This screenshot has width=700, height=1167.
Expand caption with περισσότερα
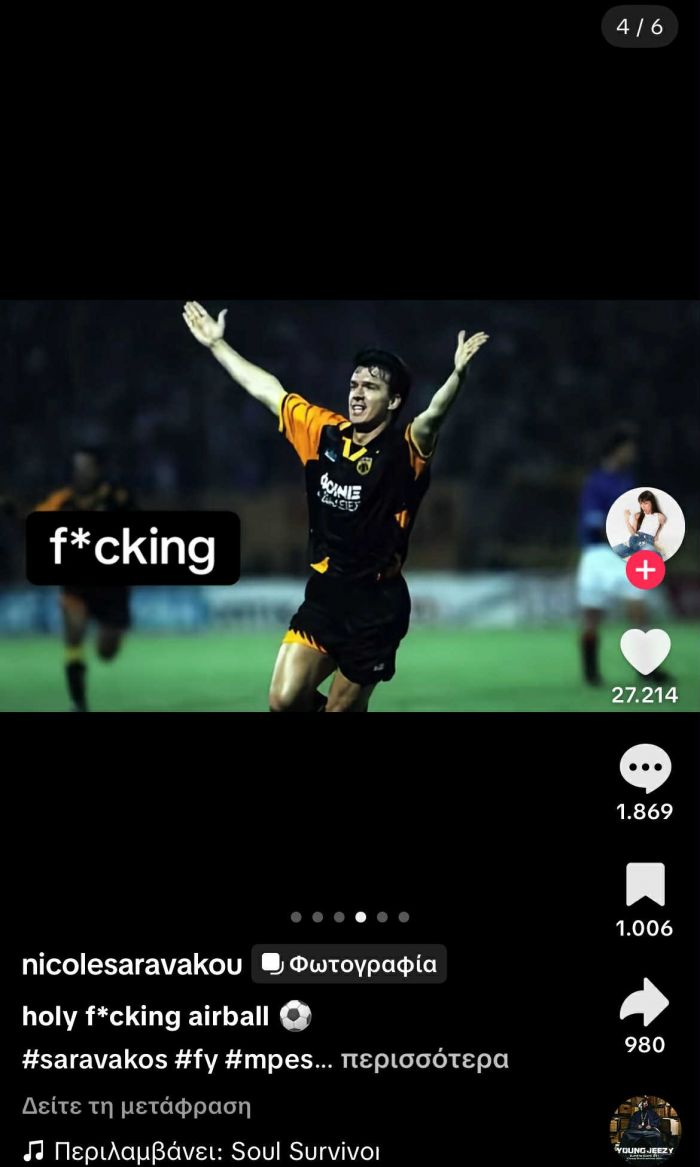click(424, 1059)
